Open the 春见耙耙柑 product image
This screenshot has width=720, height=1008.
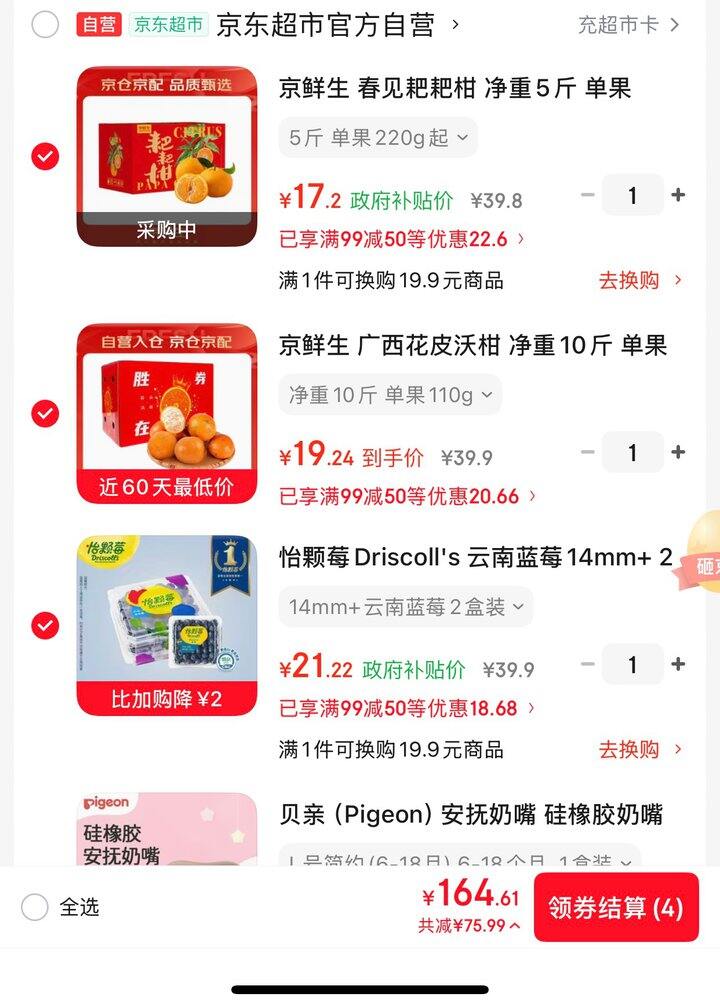167,157
